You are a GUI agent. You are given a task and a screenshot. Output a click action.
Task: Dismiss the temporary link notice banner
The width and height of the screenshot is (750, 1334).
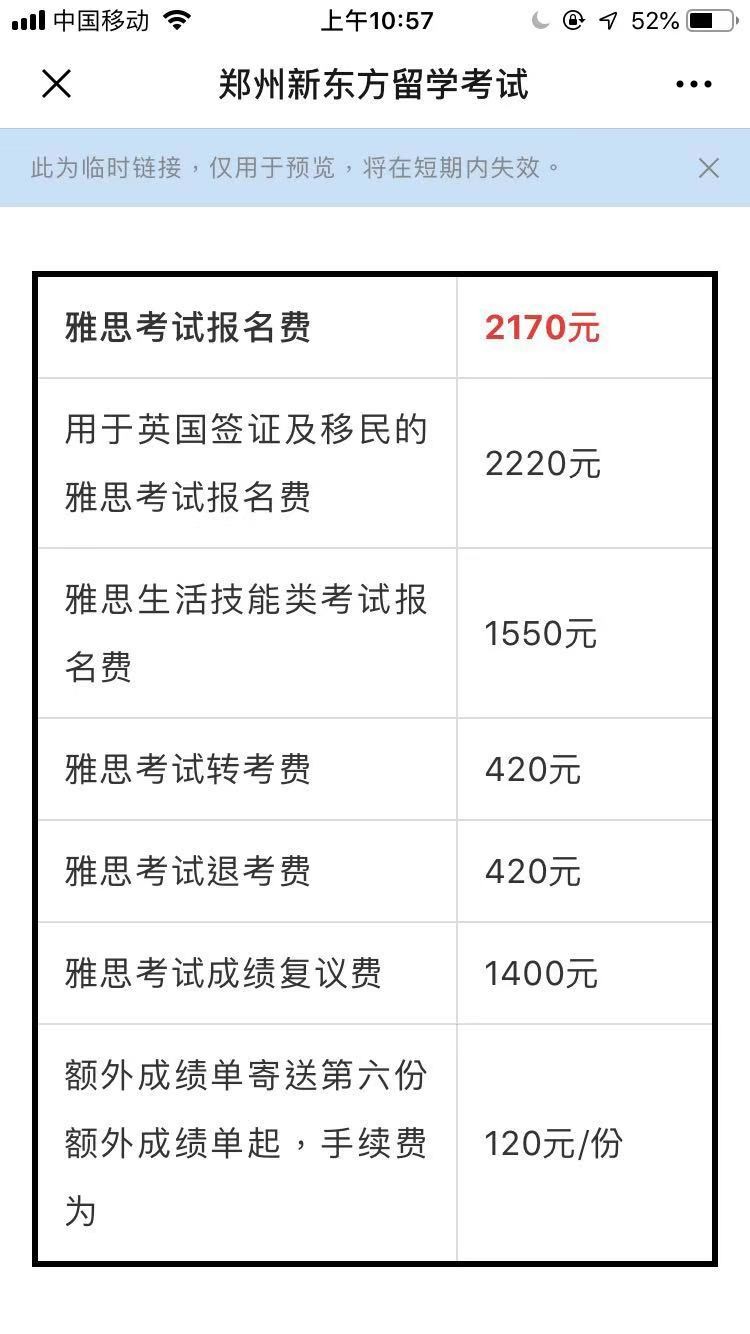[709, 168]
